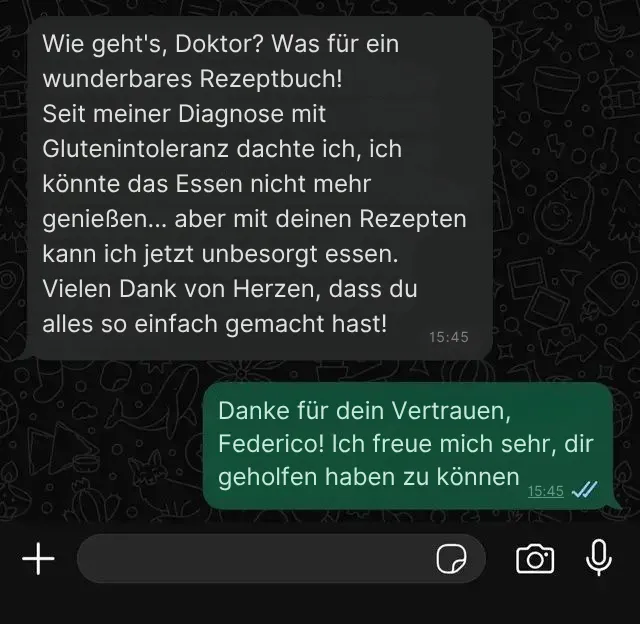640x624 pixels.
Task: Open the camera to take a photo
Action: [x=535, y=559]
